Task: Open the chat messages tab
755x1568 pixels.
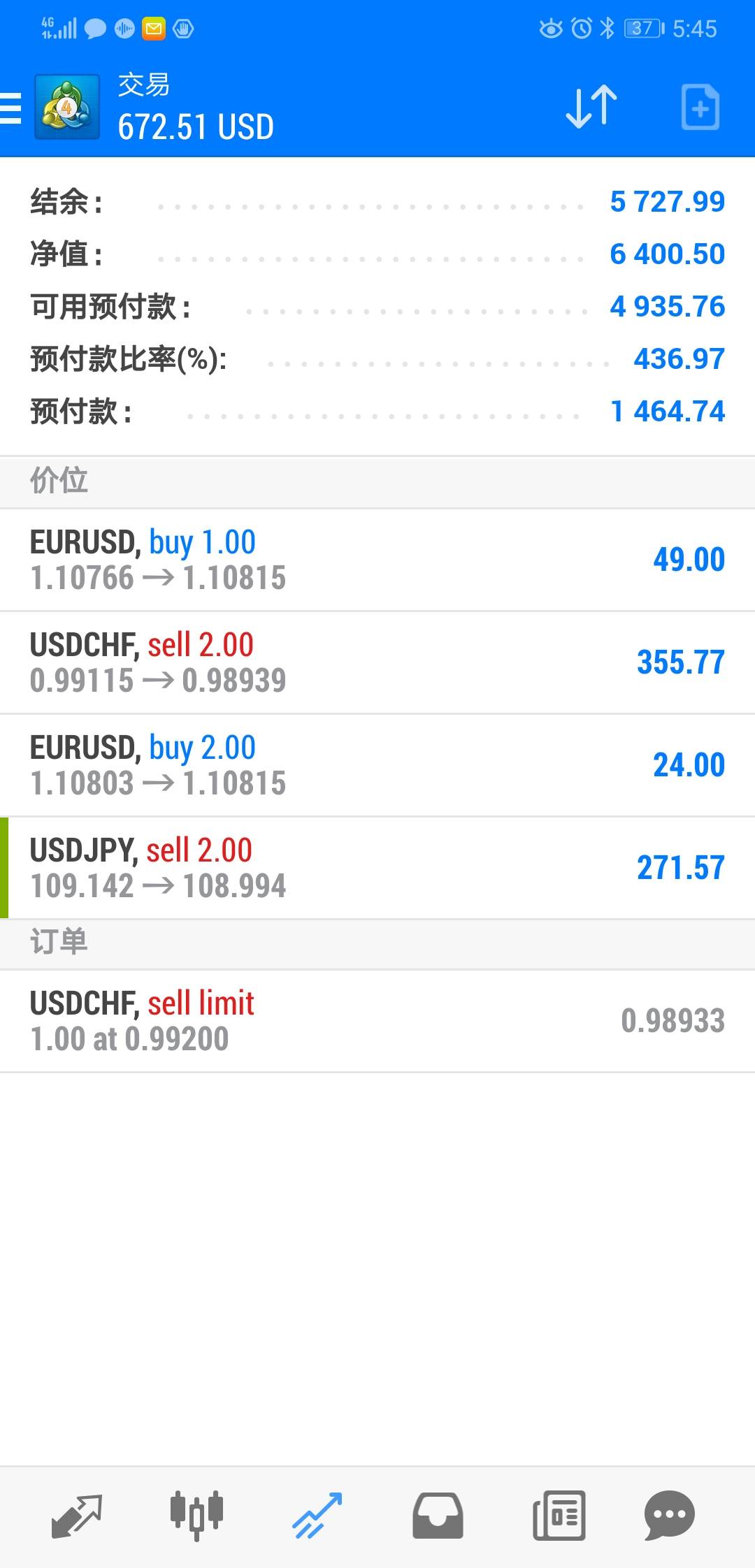Action: 669,1516
